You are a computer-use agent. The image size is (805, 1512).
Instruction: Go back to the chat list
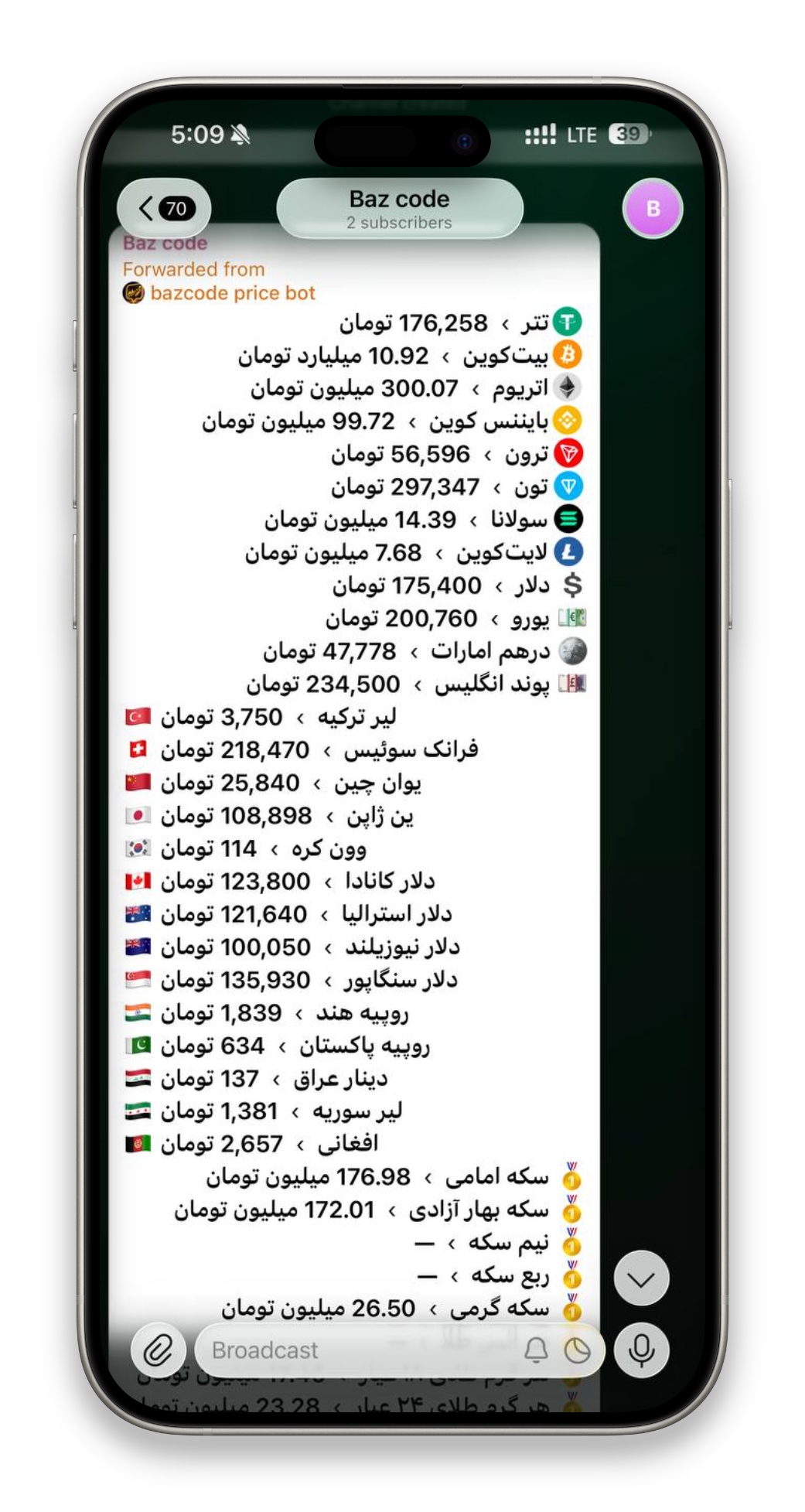coord(164,208)
